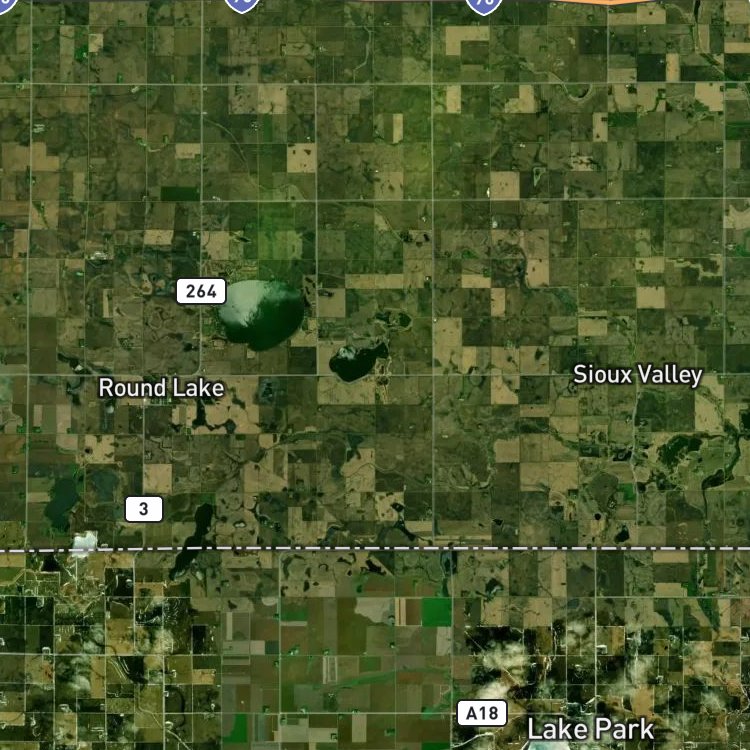Image resolution: width=750 pixels, height=750 pixels.
Task: Open the Sioux Valley place label
Action: pyautogui.click(x=637, y=375)
